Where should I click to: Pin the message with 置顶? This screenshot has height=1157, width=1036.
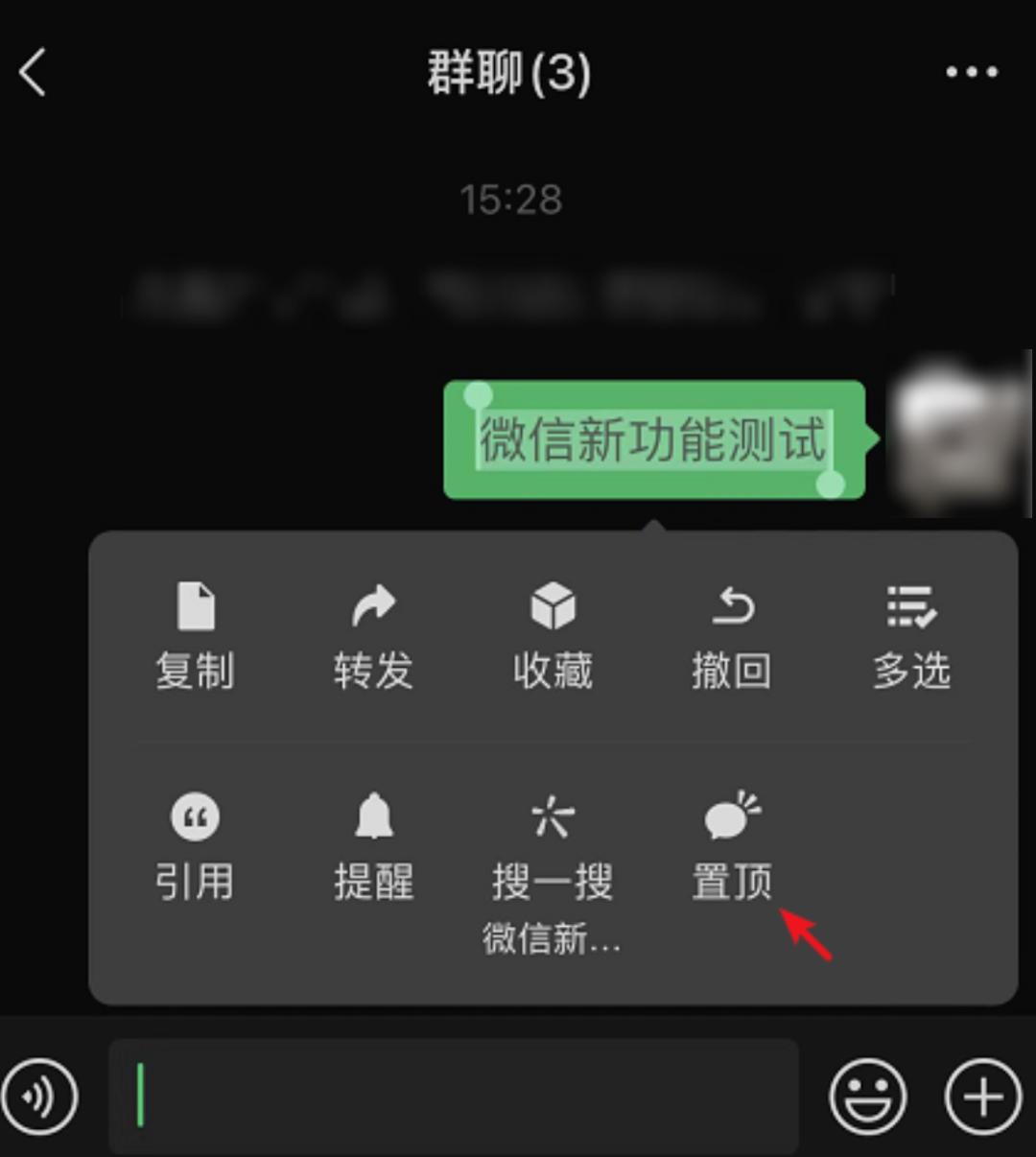[x=732, y=846]
